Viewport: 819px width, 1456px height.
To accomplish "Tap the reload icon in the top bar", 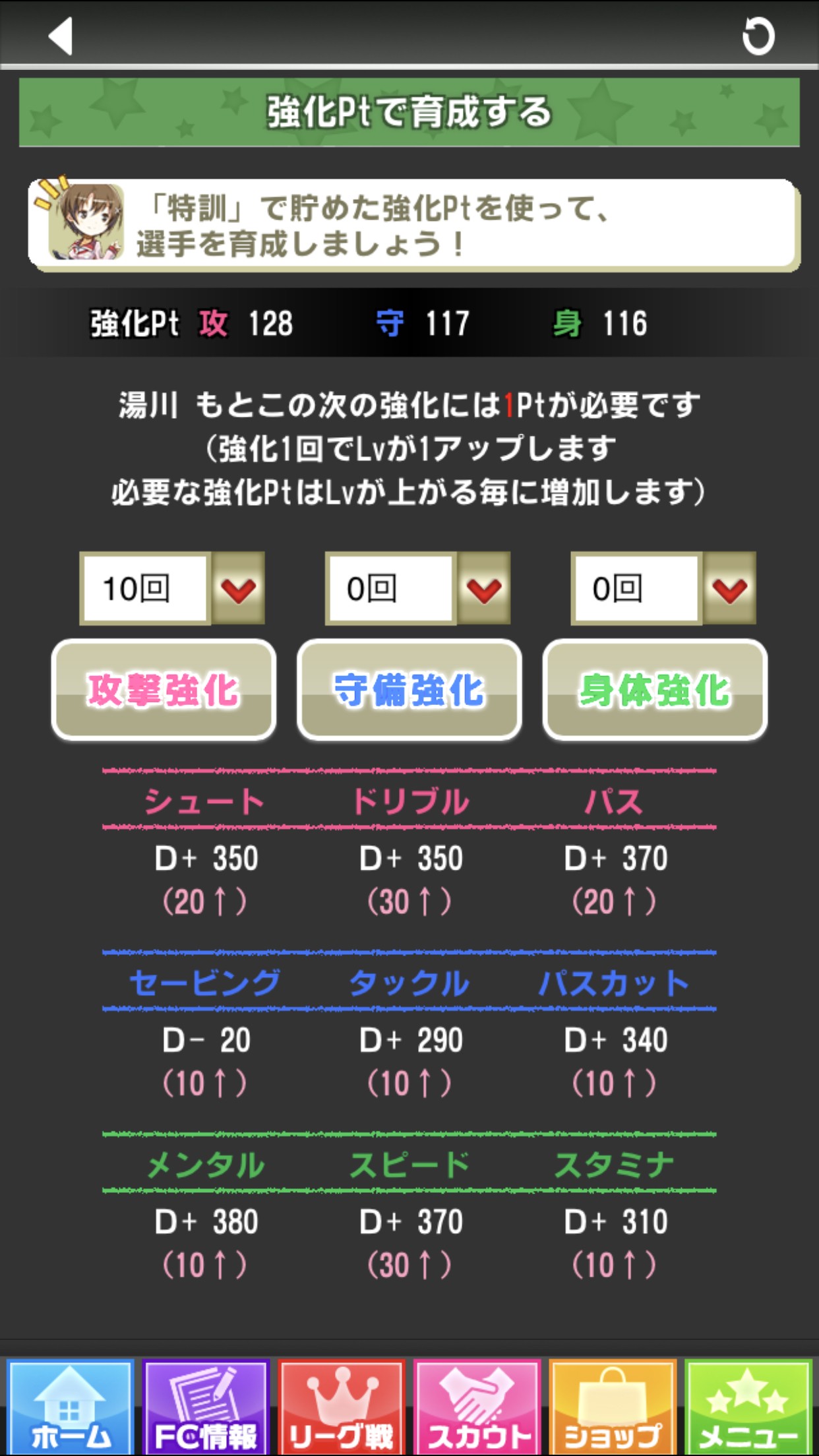I will click(758, 36).
